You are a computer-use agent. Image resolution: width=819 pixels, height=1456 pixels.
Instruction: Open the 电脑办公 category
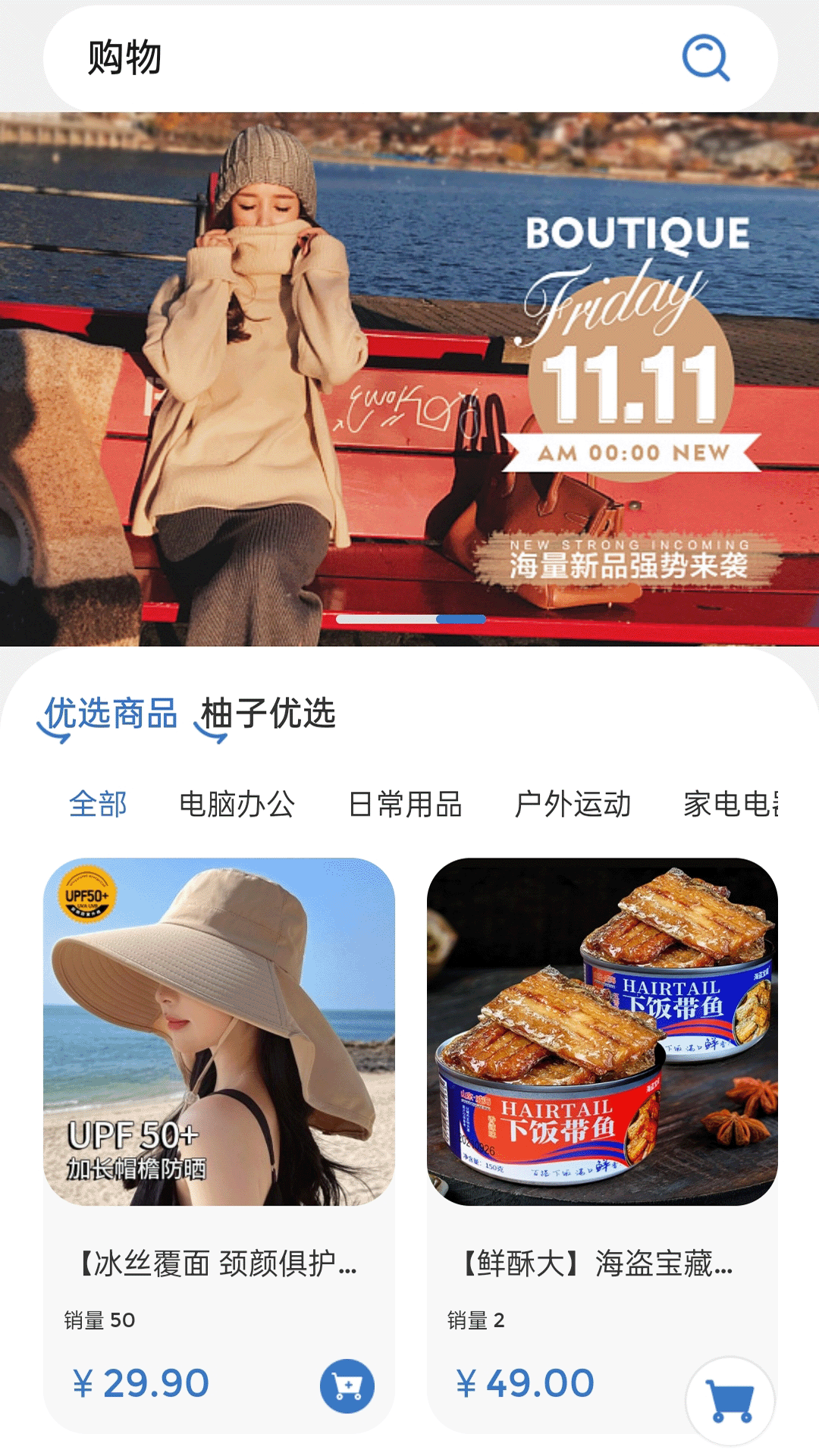(x=239, y=806)
